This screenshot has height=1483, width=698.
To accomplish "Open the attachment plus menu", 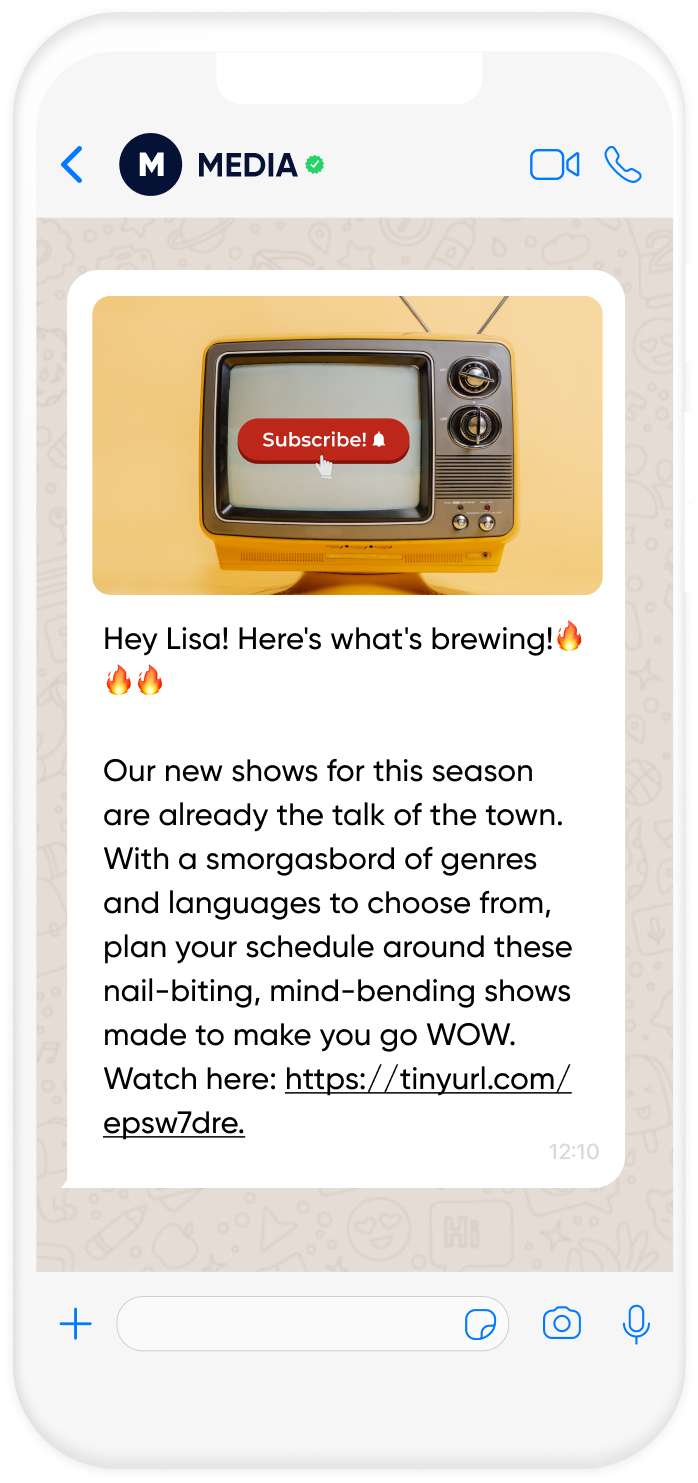I will pos(75,1325).
